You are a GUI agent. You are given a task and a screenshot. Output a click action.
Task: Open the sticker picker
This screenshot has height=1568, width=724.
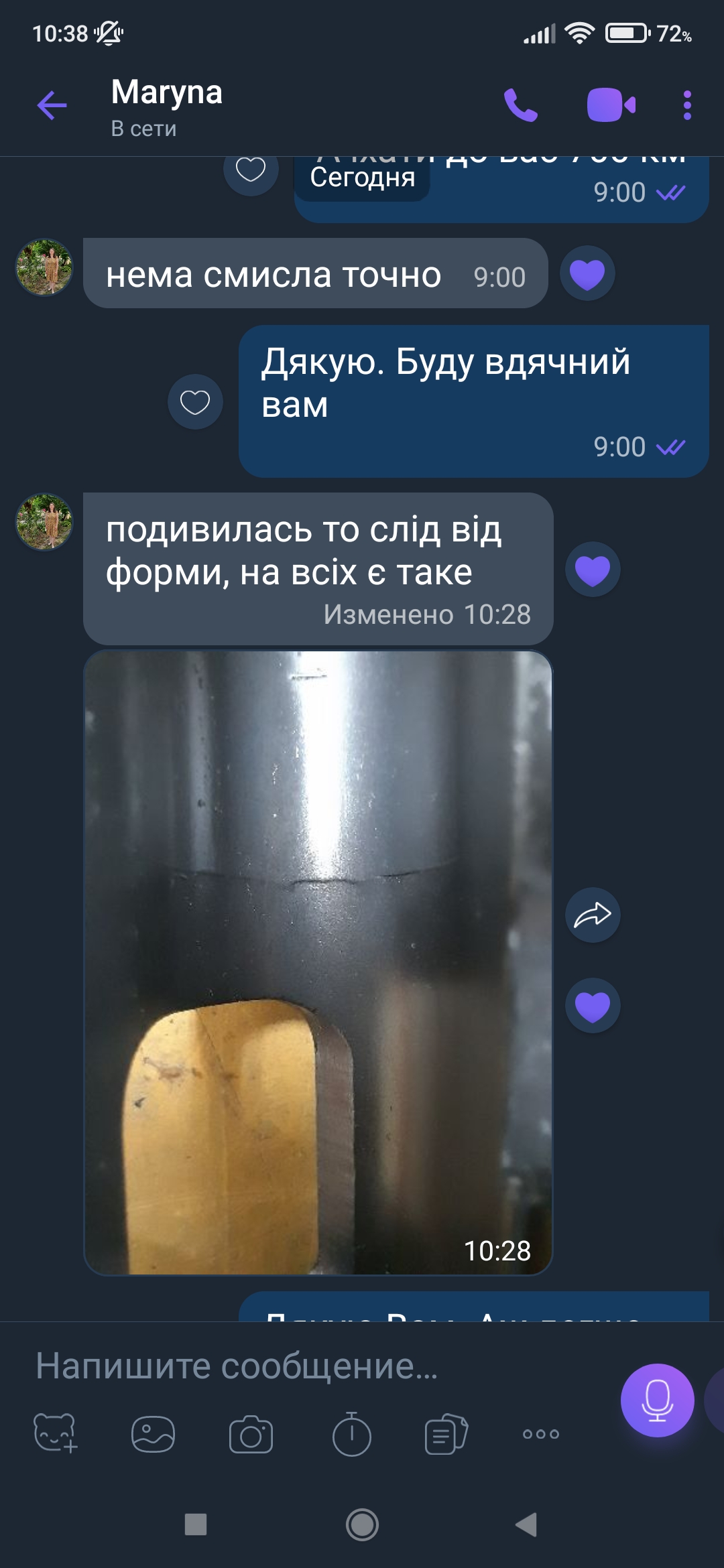(56, 1433)
